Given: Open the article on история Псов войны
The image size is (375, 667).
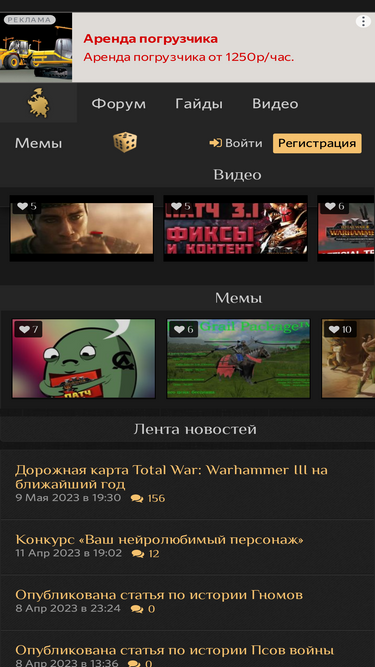Looking at the screenshot, I should pos(175,650).
